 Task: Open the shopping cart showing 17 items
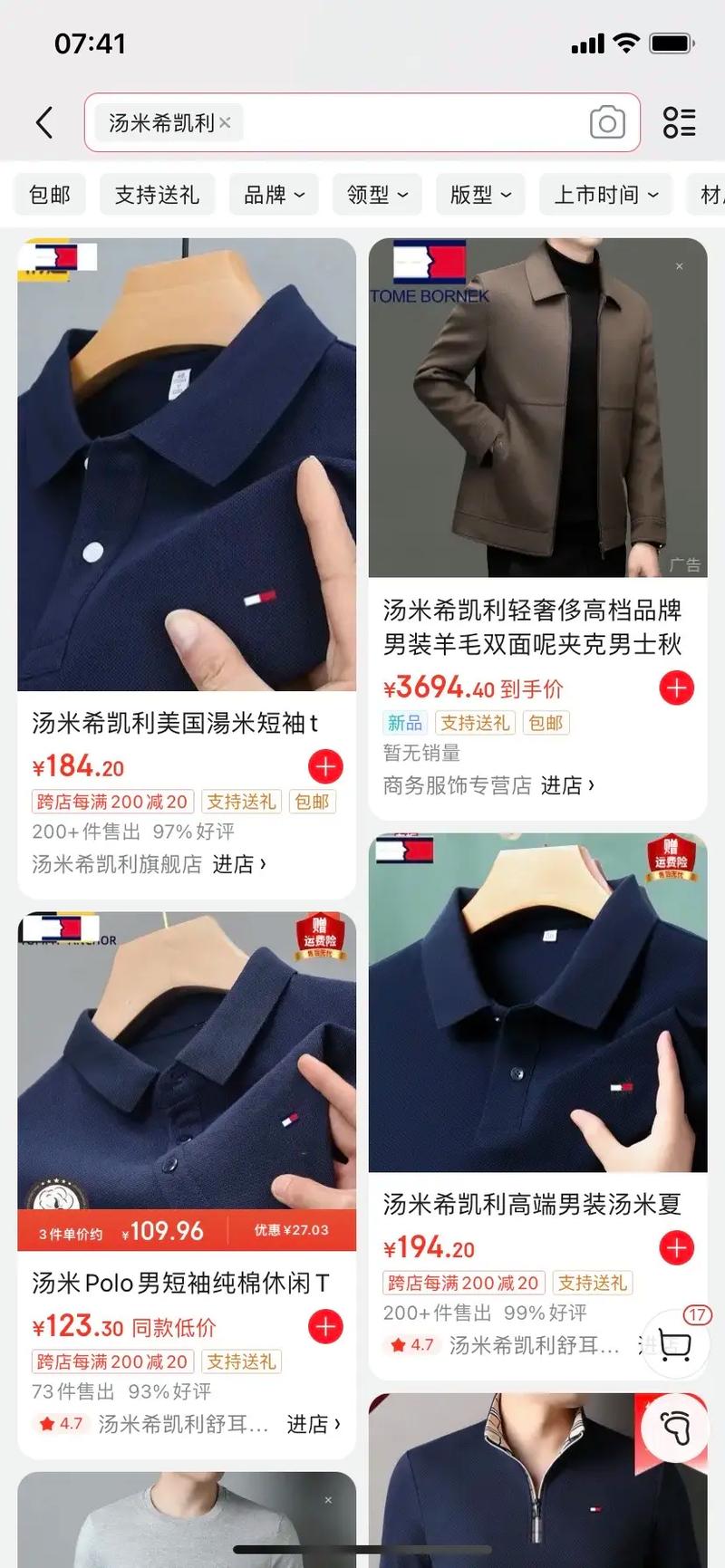(676, 1347)
